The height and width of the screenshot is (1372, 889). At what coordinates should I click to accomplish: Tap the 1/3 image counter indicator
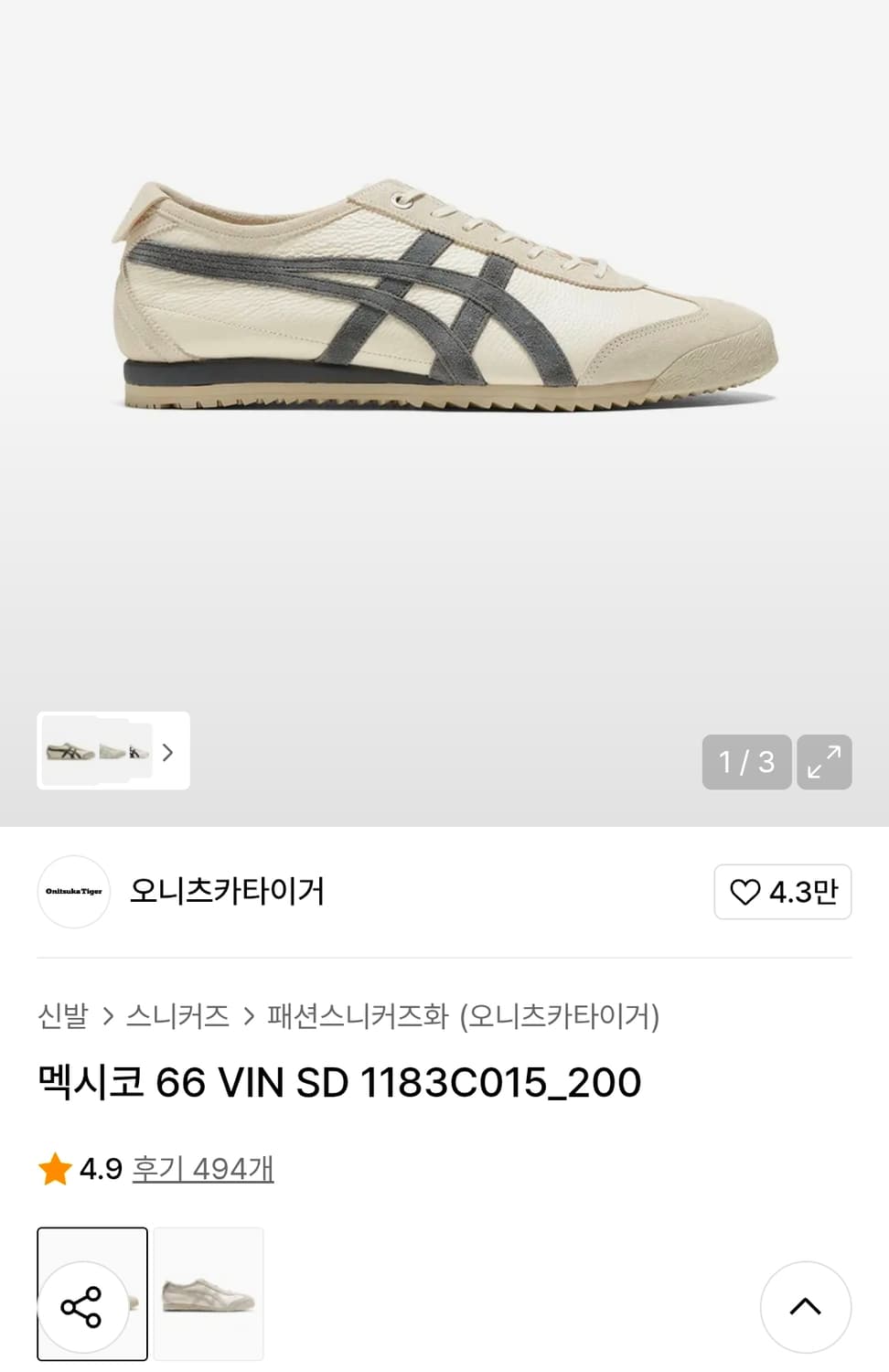(x=745, y=762)
